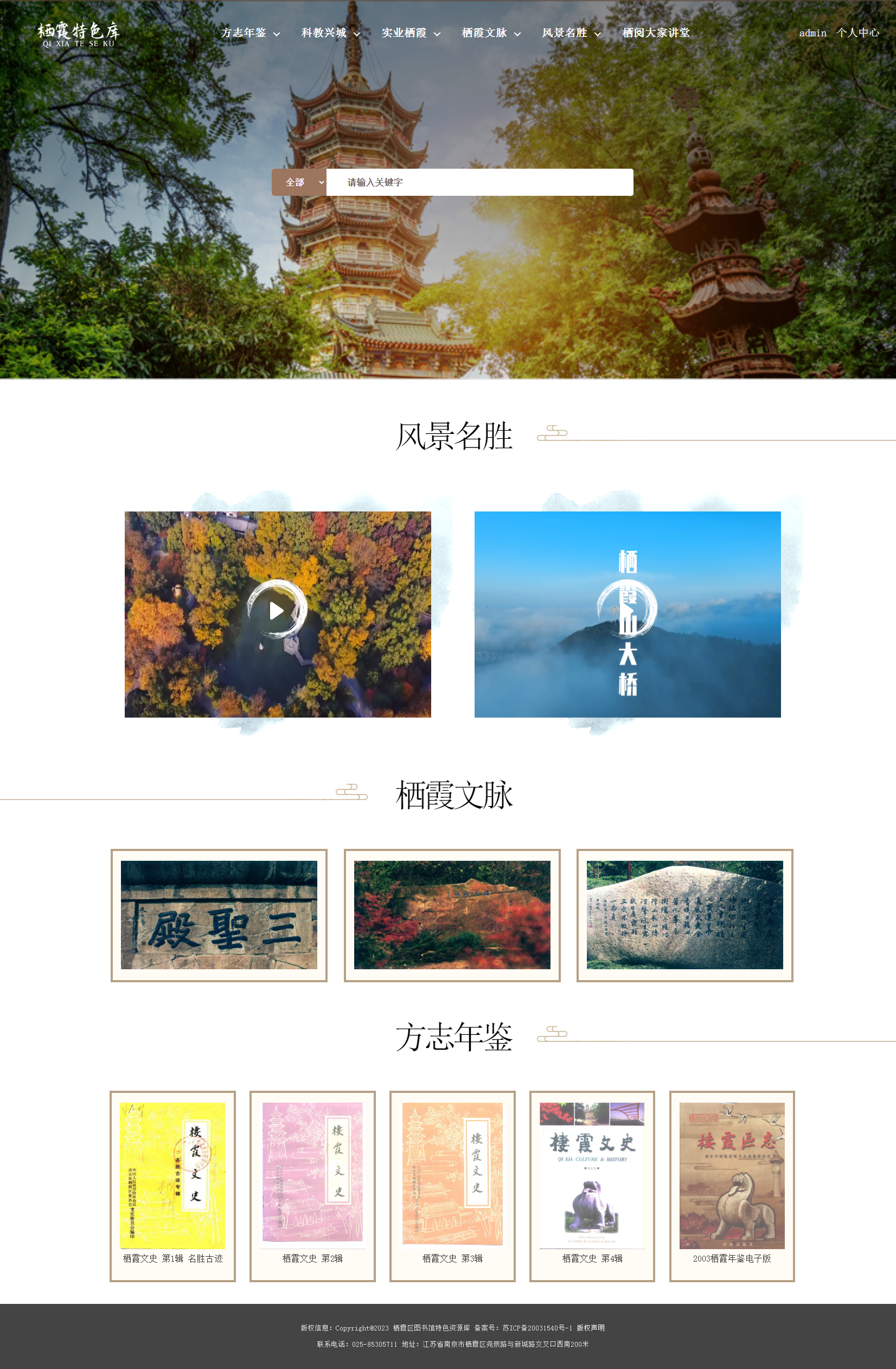
Task: Play the 栖霞山大桥 video
Action: click(627, 610)
